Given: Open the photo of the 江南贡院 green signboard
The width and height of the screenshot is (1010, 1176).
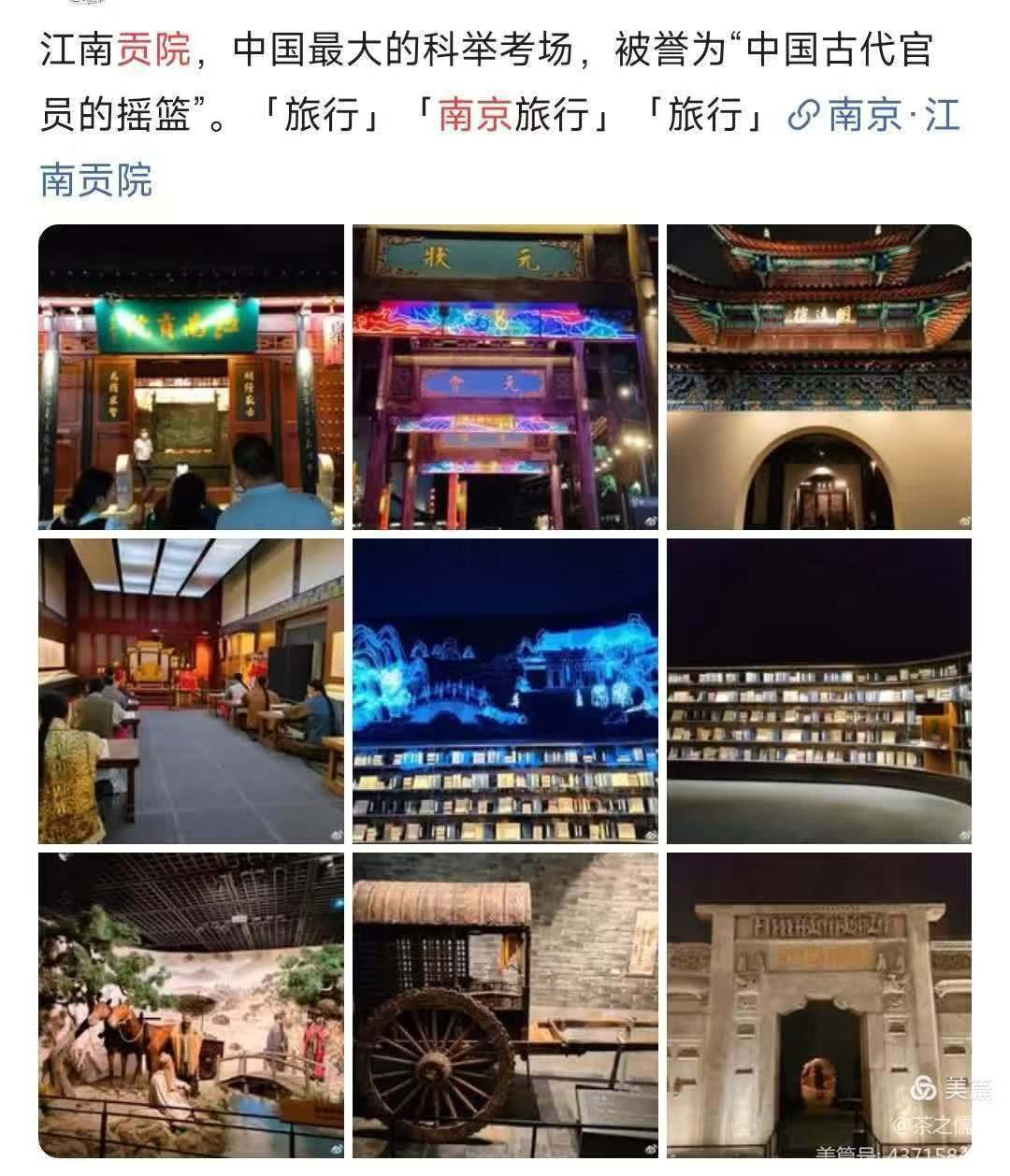Looking at the screenshot, I should pyautogui.click(x=191, y=377).
